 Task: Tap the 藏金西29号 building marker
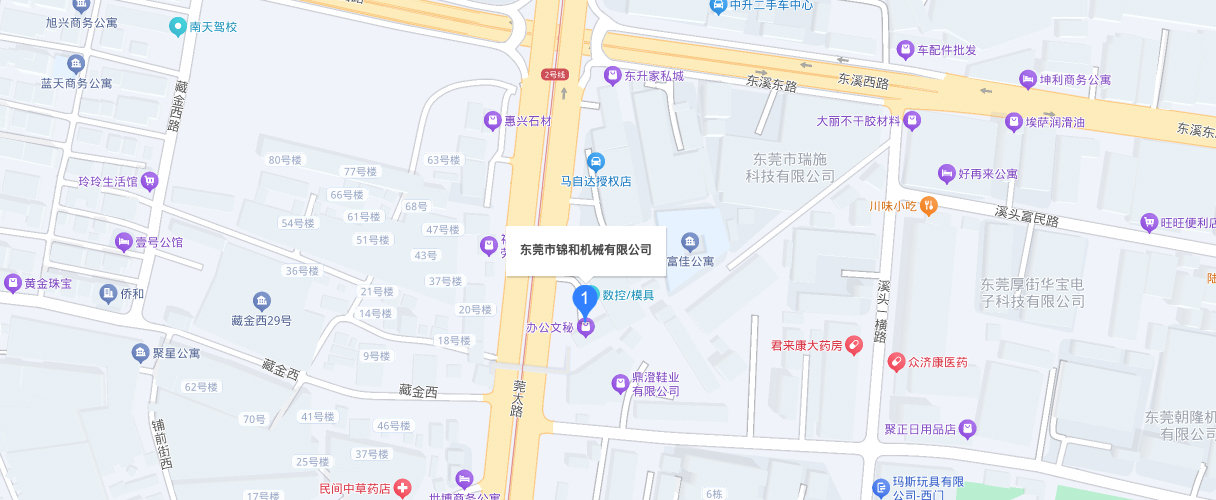click(261, 301)
